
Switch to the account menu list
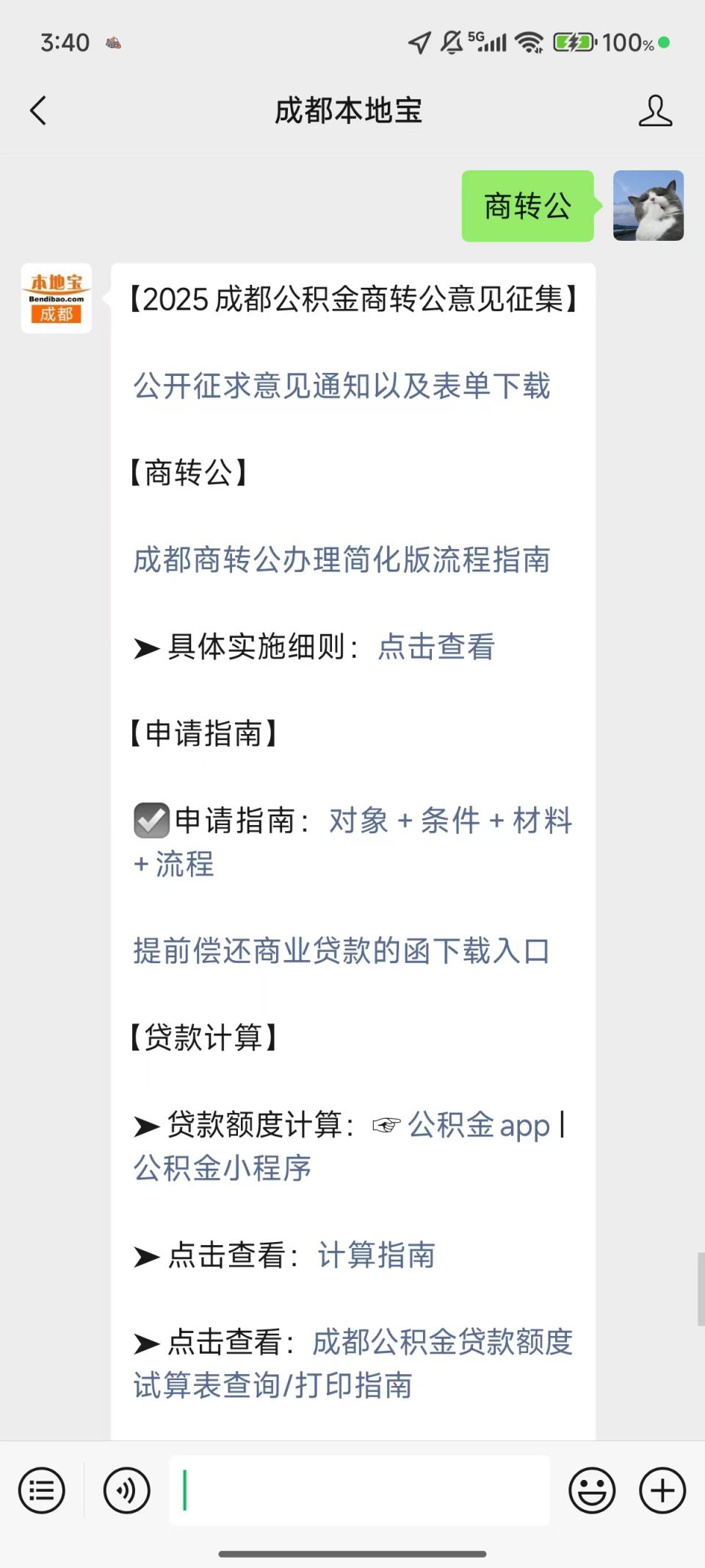42,1490
